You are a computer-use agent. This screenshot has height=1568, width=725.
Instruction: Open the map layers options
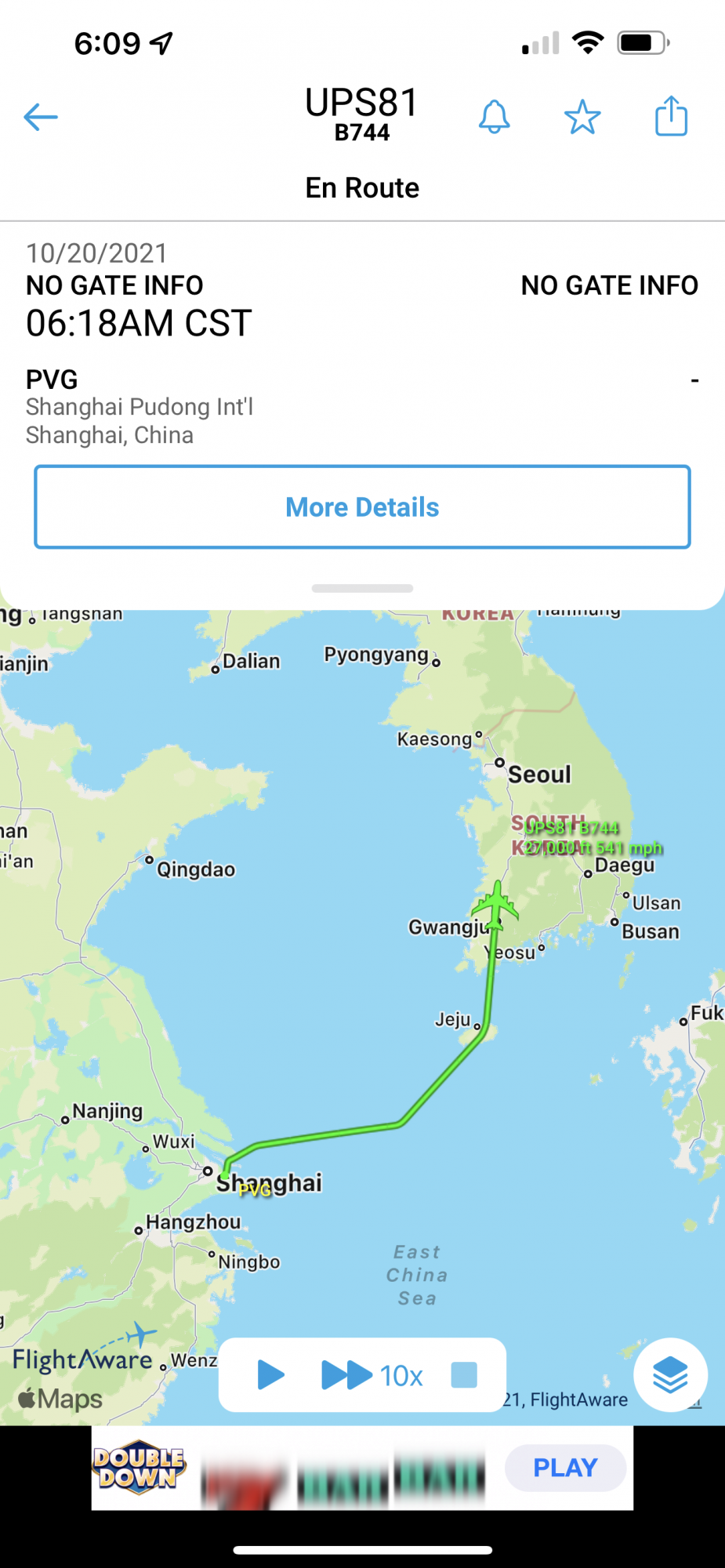(670, 1375)
